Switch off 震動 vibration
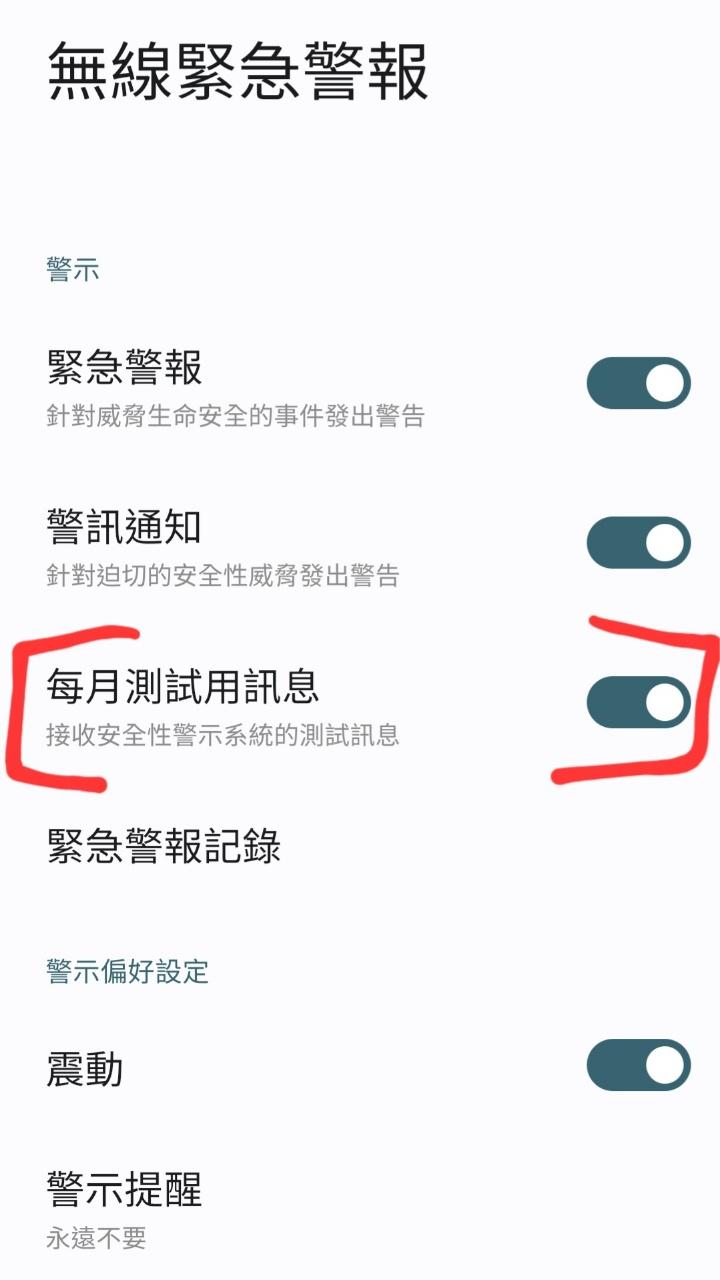 [638, 1065]
